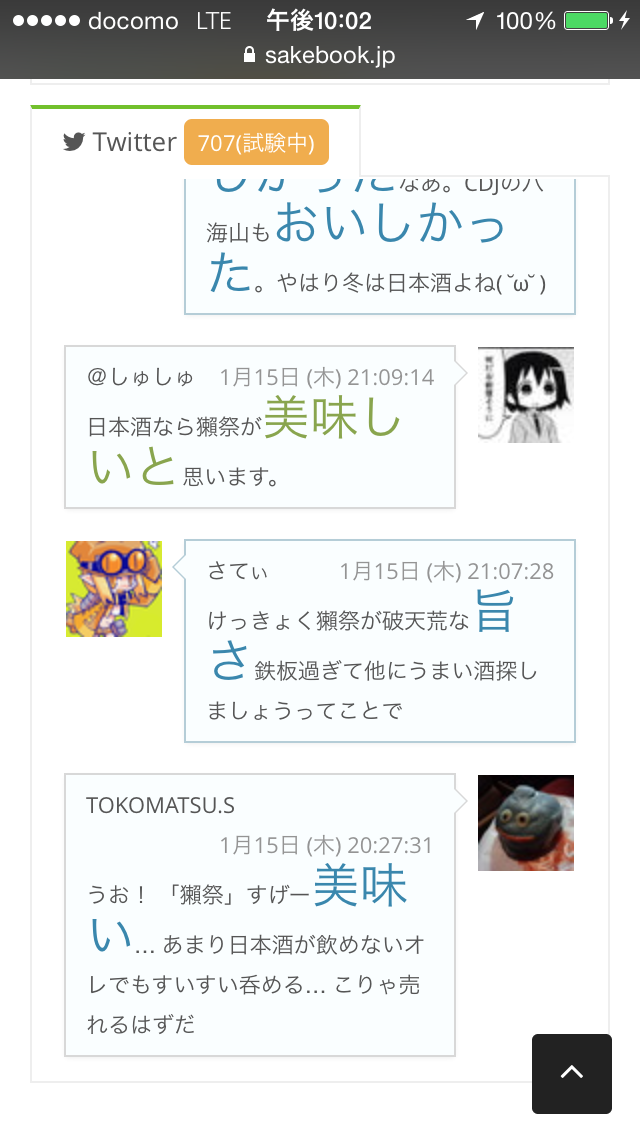Open the avatar beside @しゅしゅ's tweet
This screenshot has height=1136, width=640.
525,395
